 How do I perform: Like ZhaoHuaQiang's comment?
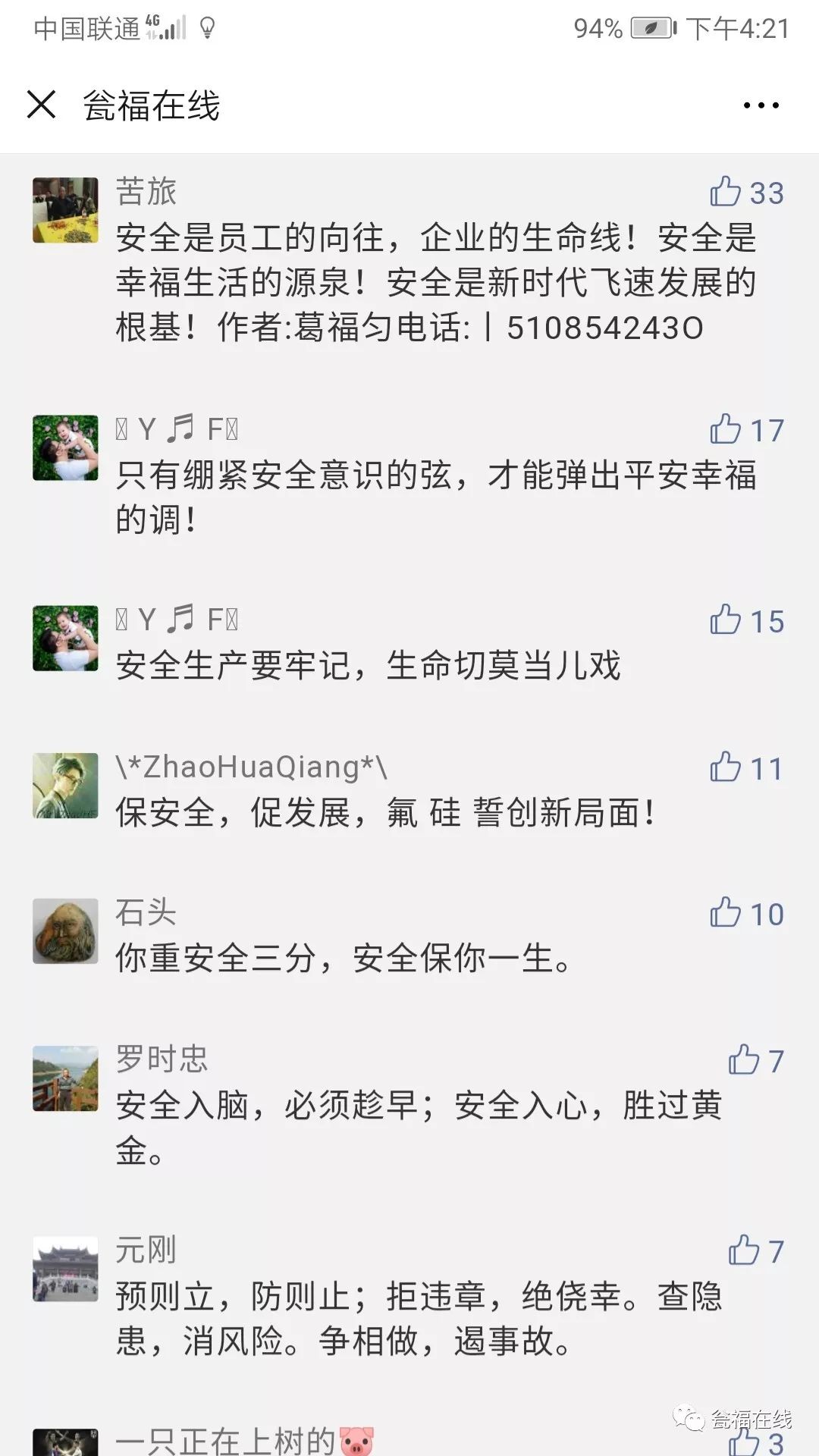726,767
